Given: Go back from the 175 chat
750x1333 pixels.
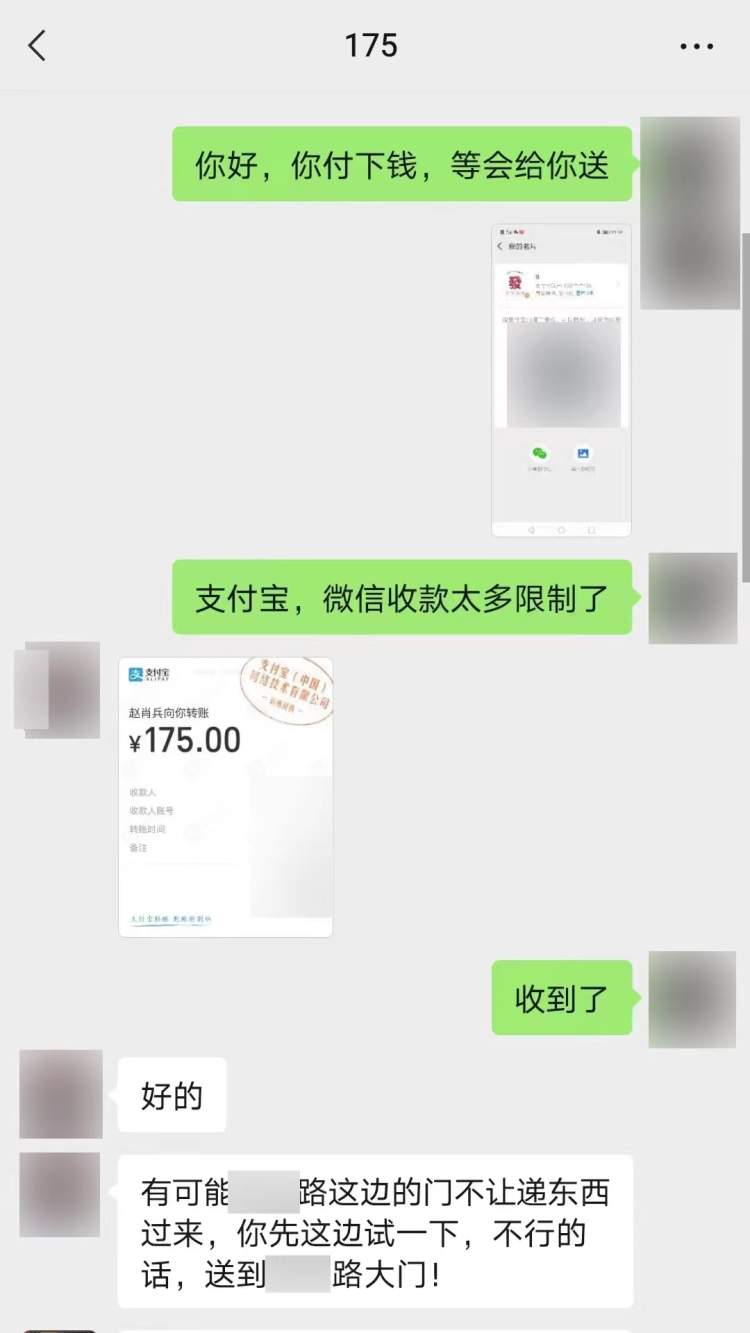Looking at the screenshot, I should click(37, 46).
